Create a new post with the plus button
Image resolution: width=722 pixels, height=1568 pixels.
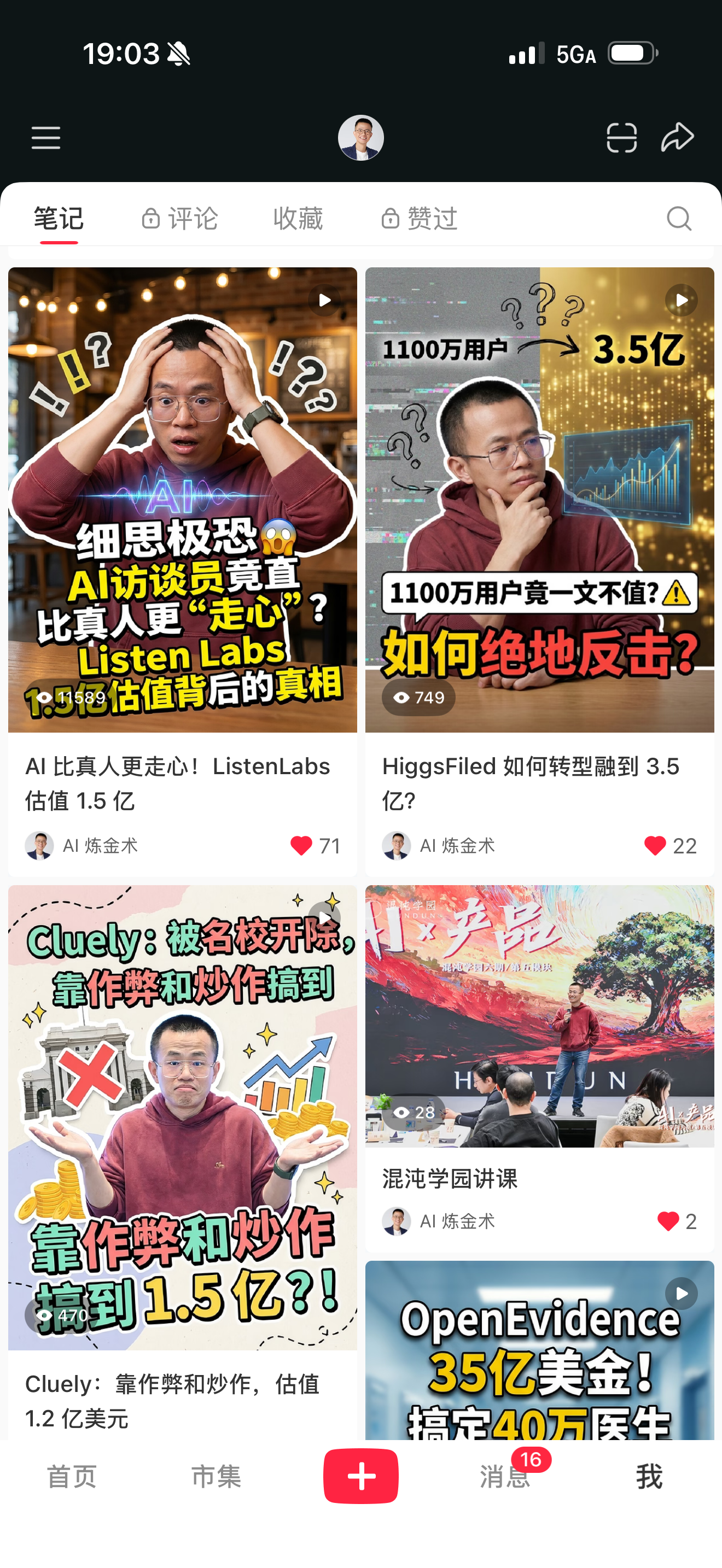pos(360,1477)
